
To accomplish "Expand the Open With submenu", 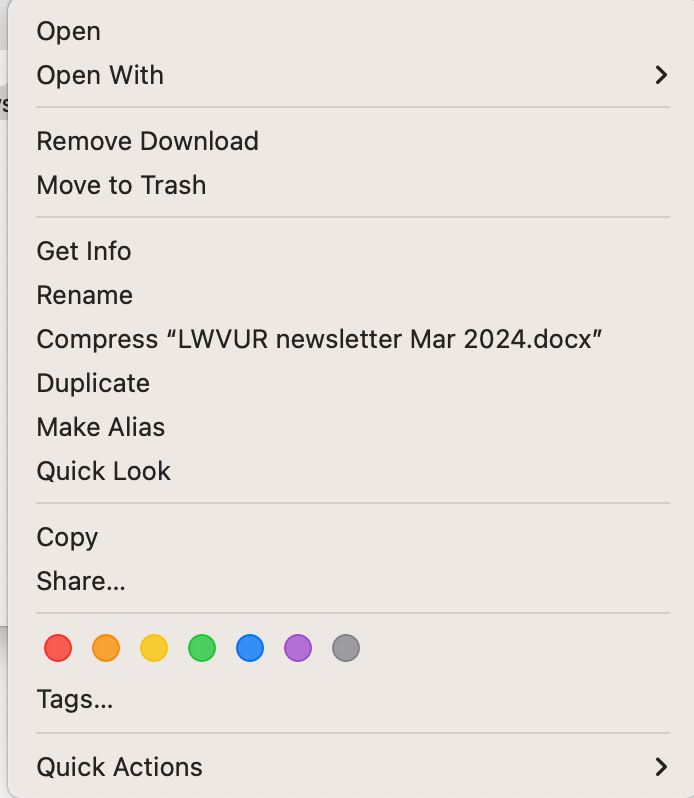I will pos(100,75).
